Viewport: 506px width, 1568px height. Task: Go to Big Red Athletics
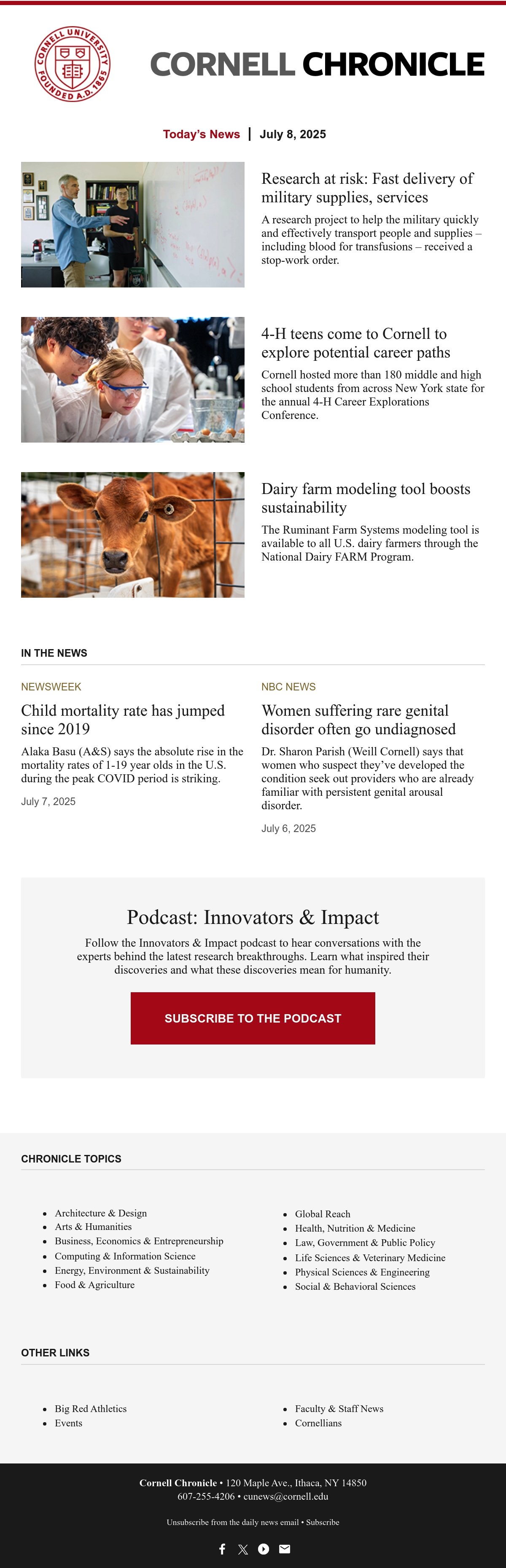[91, 1409]
